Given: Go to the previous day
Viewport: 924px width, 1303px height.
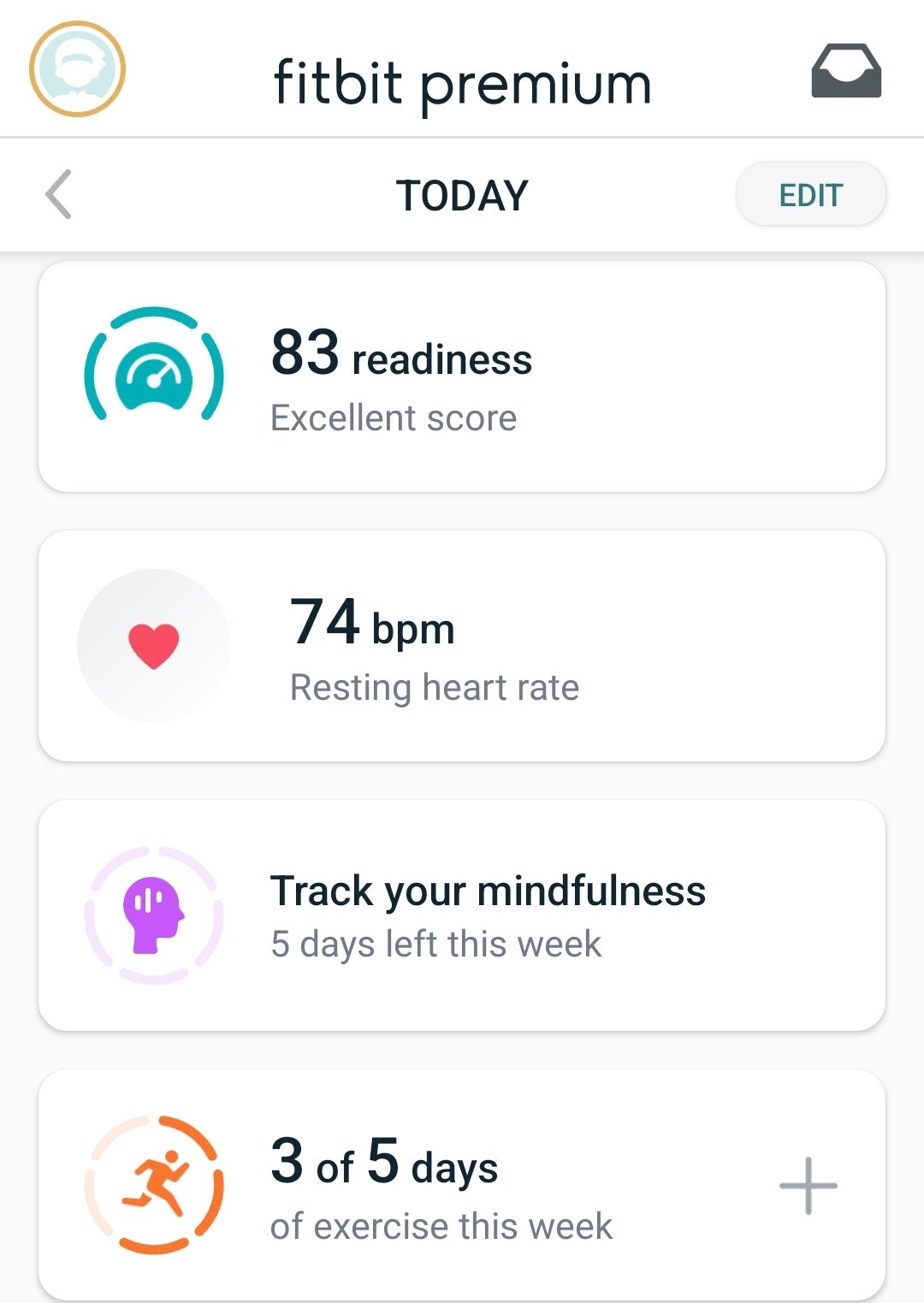Looking at the screenshot, I should [58, 194].
